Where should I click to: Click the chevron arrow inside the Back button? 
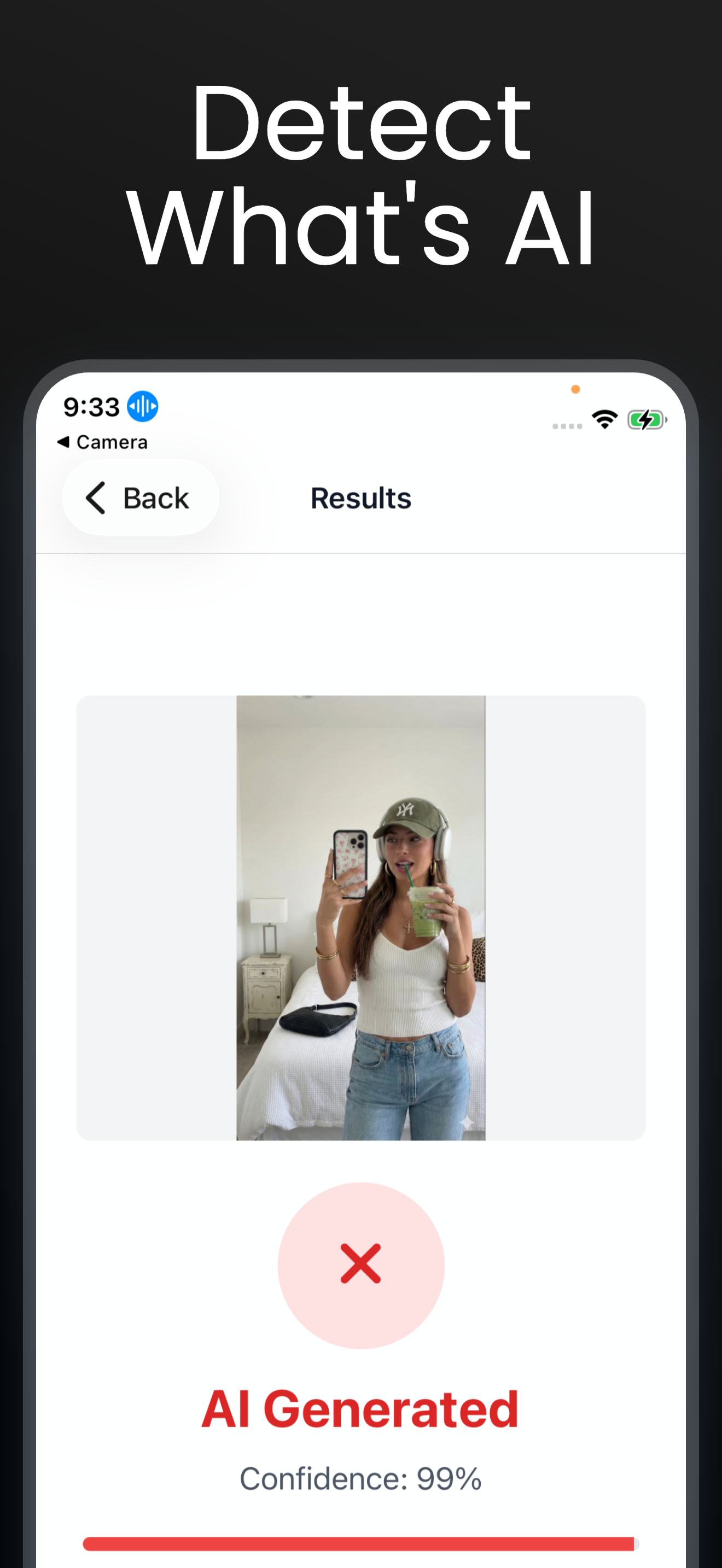(97, 498)
